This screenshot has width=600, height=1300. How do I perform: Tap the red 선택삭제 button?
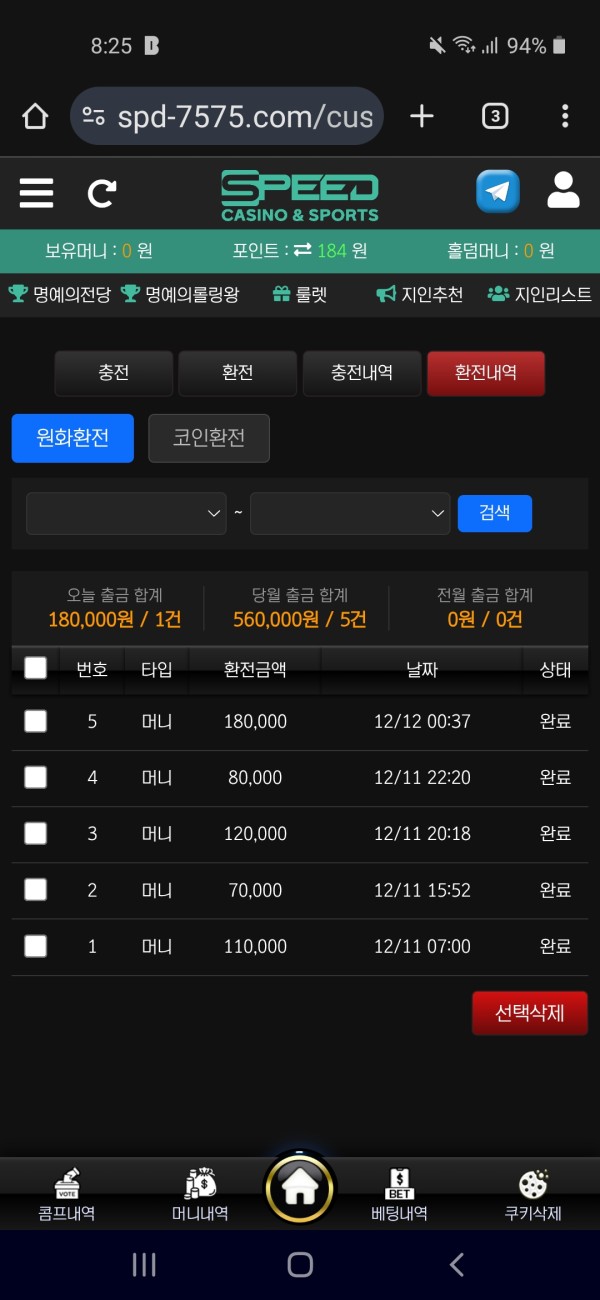(529, 1012)
